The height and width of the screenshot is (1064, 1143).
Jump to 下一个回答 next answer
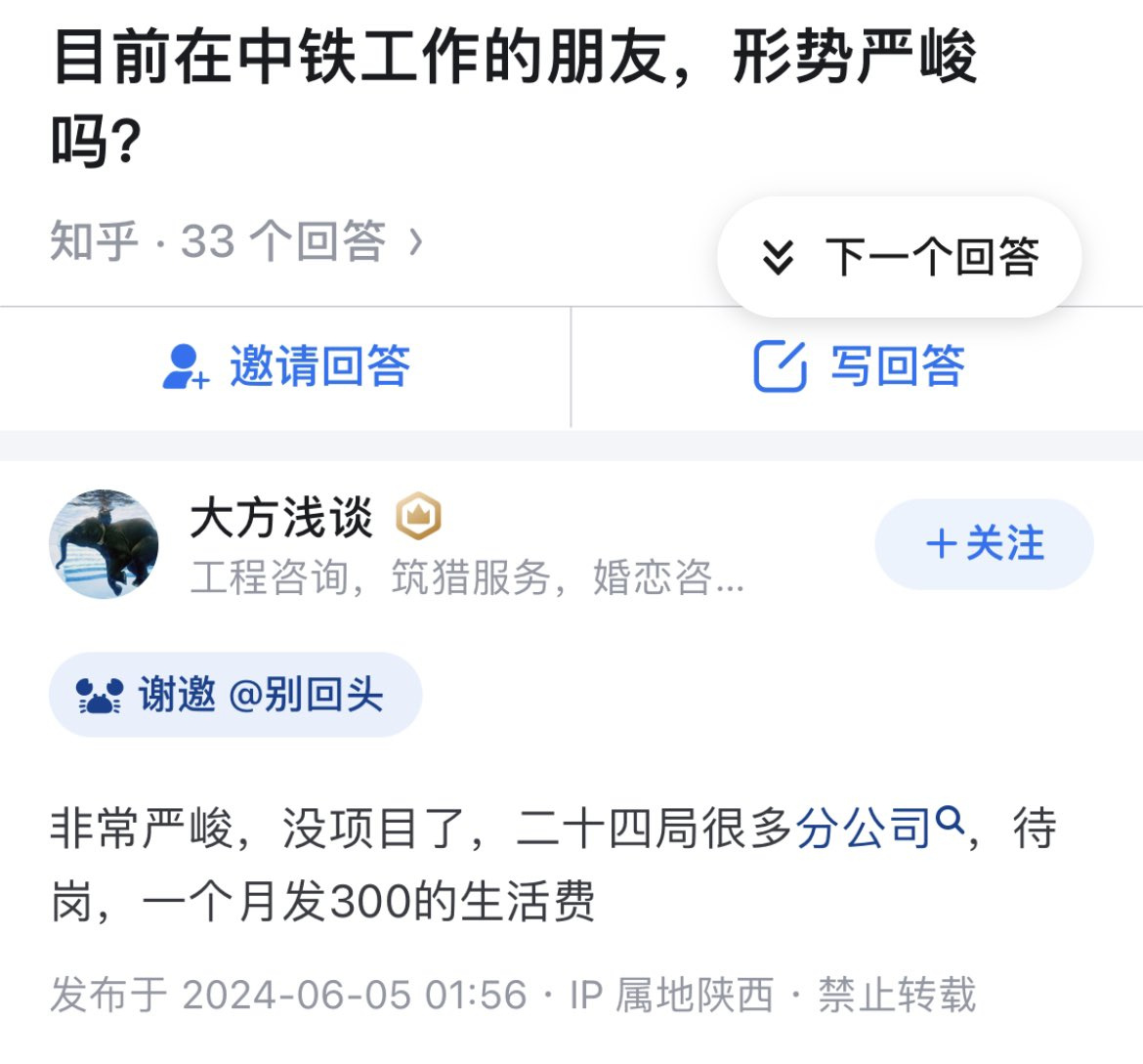point(899,257)
